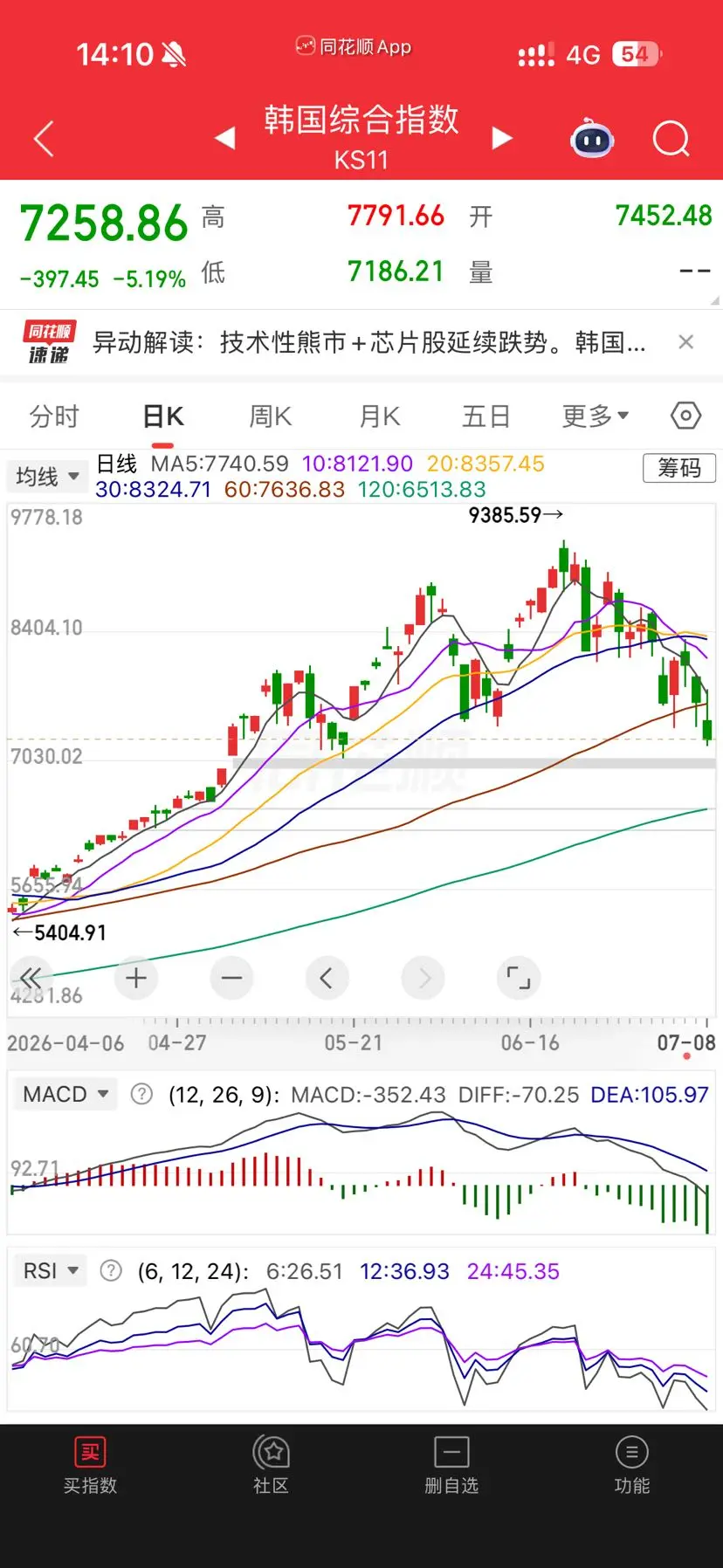Switch to the 五日 chart tab
723x1568 pixels.
pyautogui.click(x=486, y=416)
